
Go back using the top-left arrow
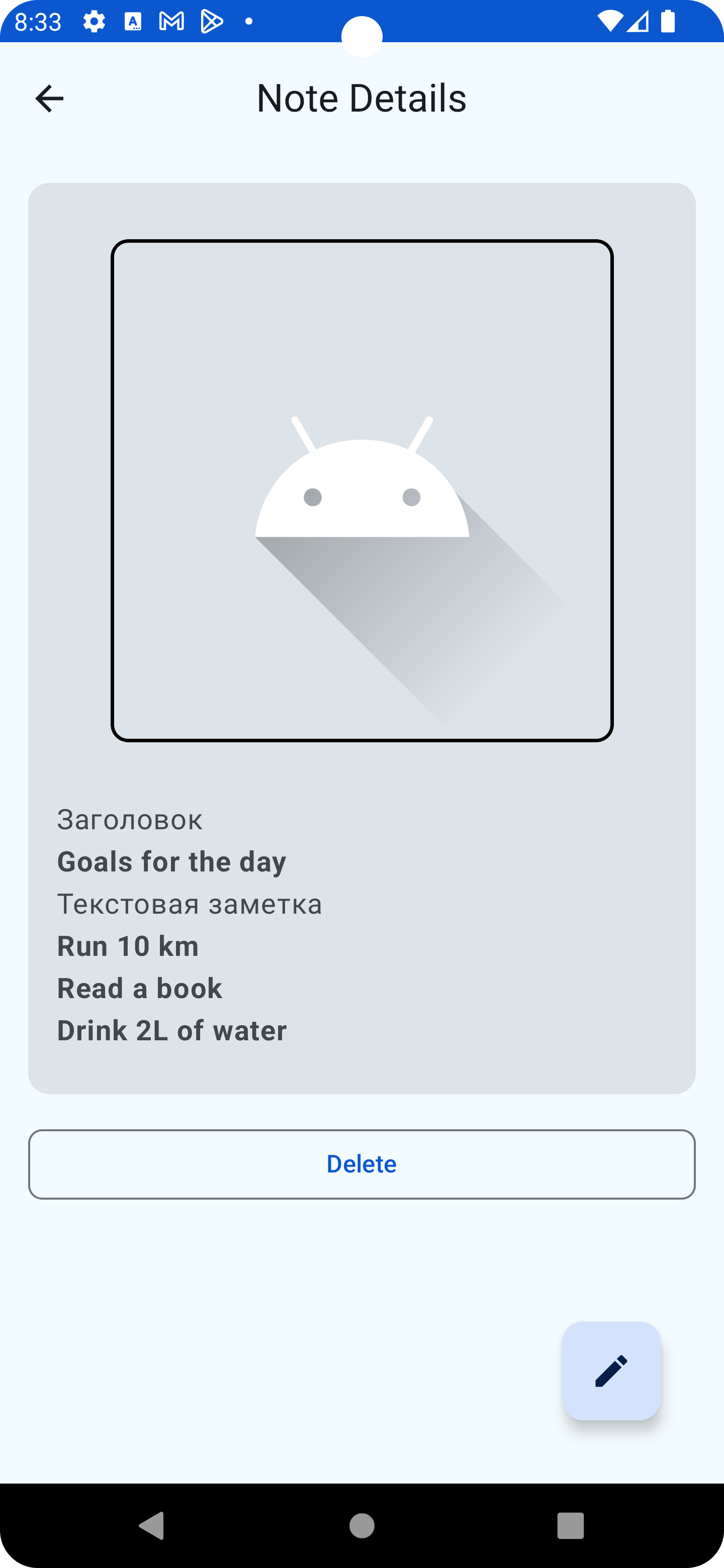point(49,99)
